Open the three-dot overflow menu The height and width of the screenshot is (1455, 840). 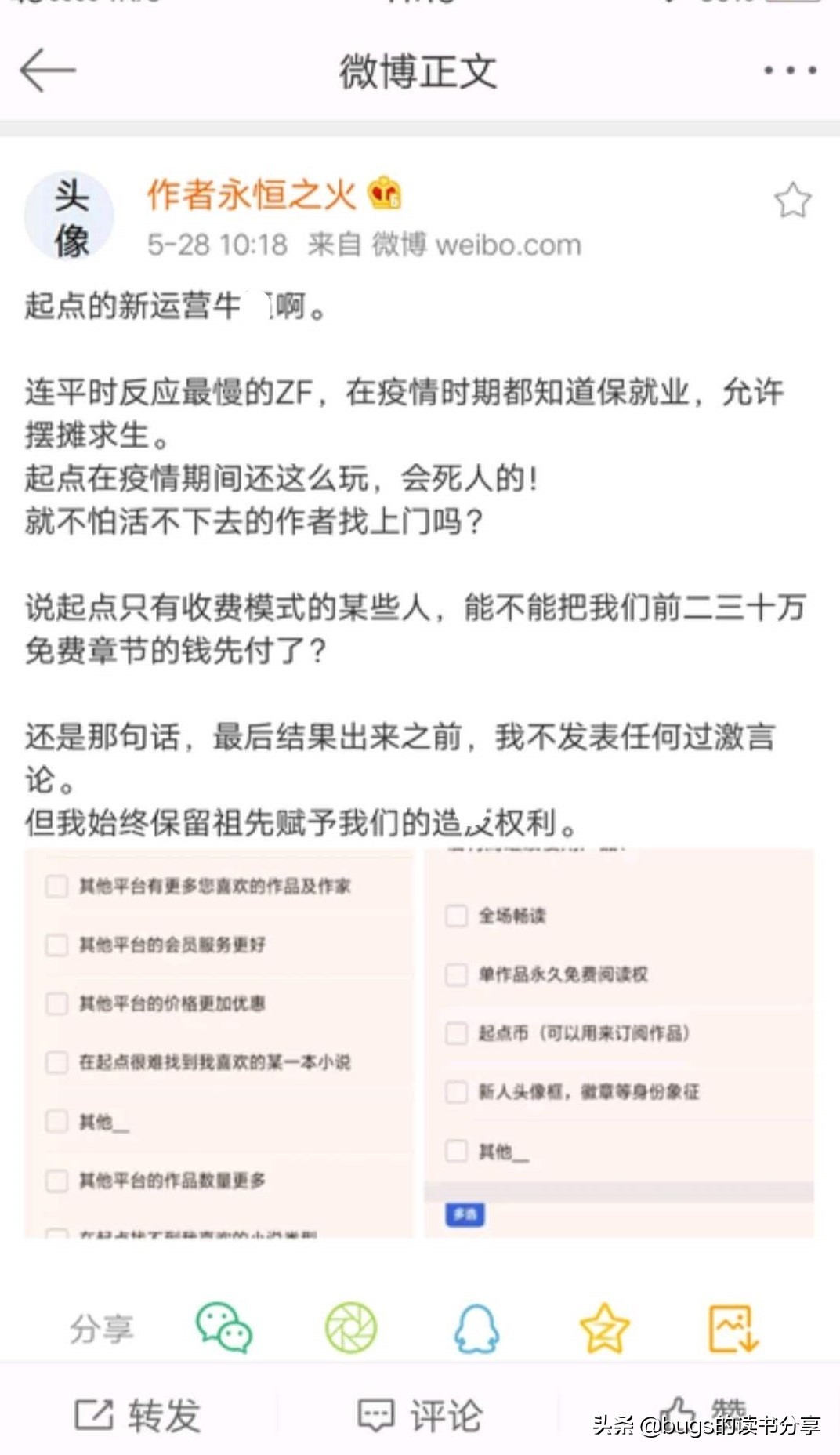[x=790, y=71]
